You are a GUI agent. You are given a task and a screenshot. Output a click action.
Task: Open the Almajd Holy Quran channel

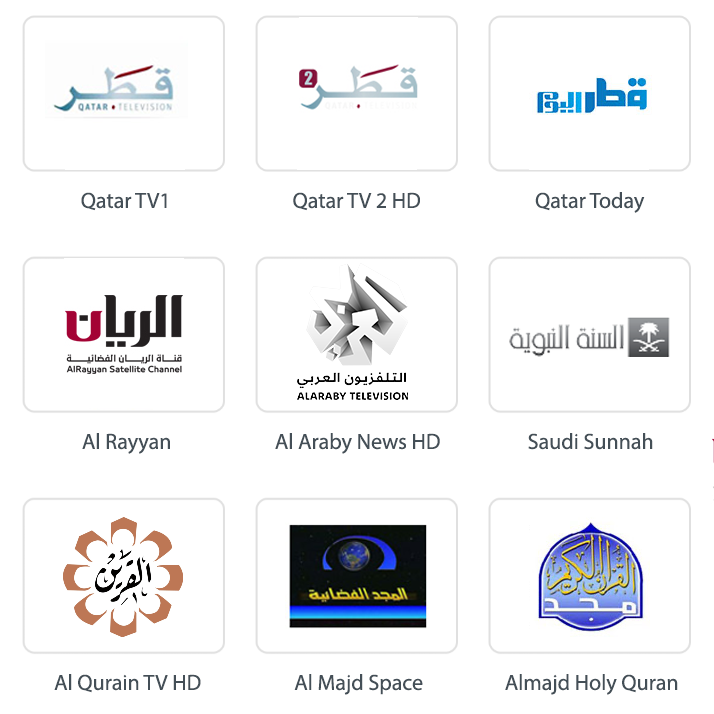coord(589,576)
